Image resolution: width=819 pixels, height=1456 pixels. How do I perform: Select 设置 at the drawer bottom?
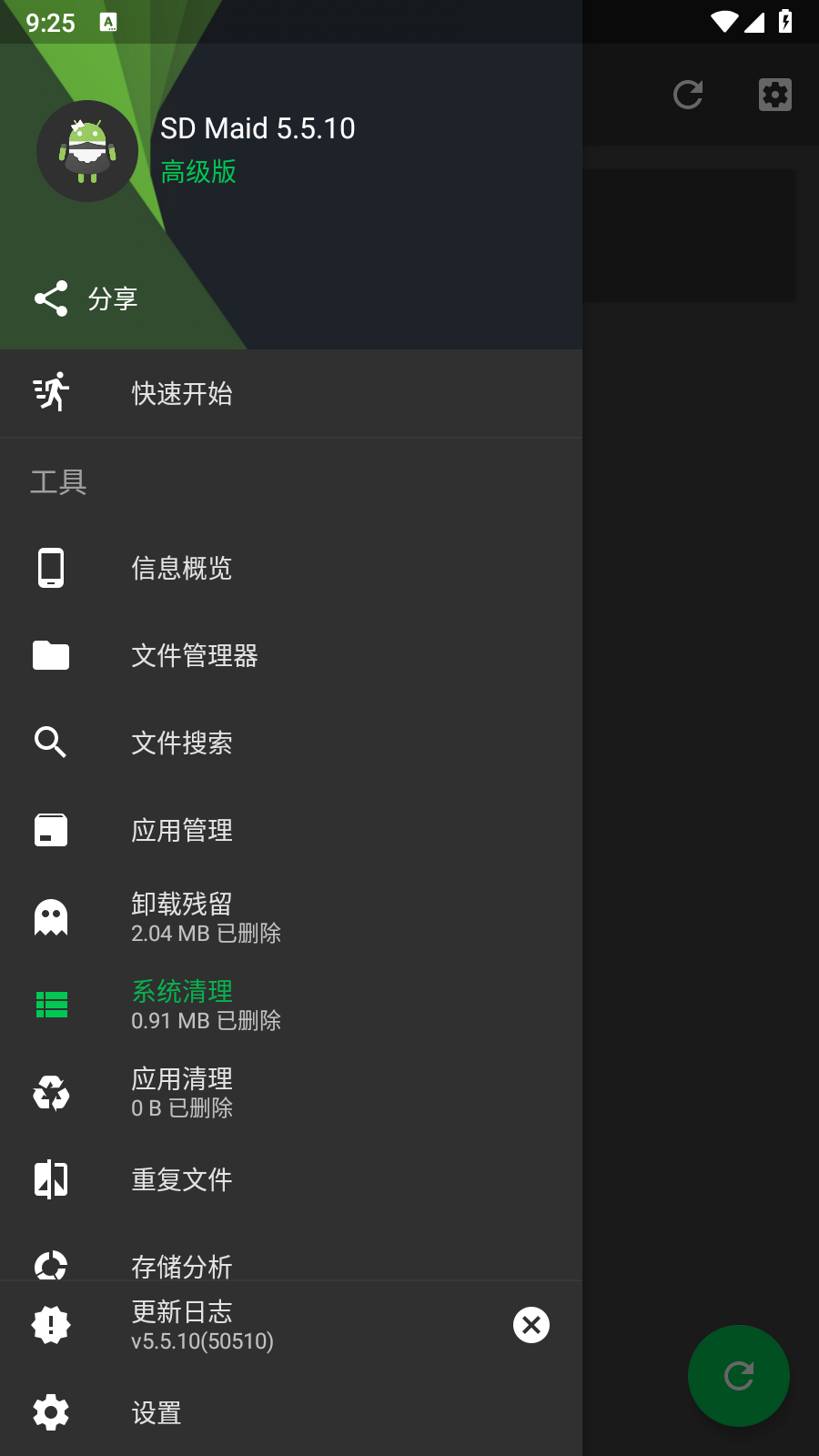tap(157, 1412)
